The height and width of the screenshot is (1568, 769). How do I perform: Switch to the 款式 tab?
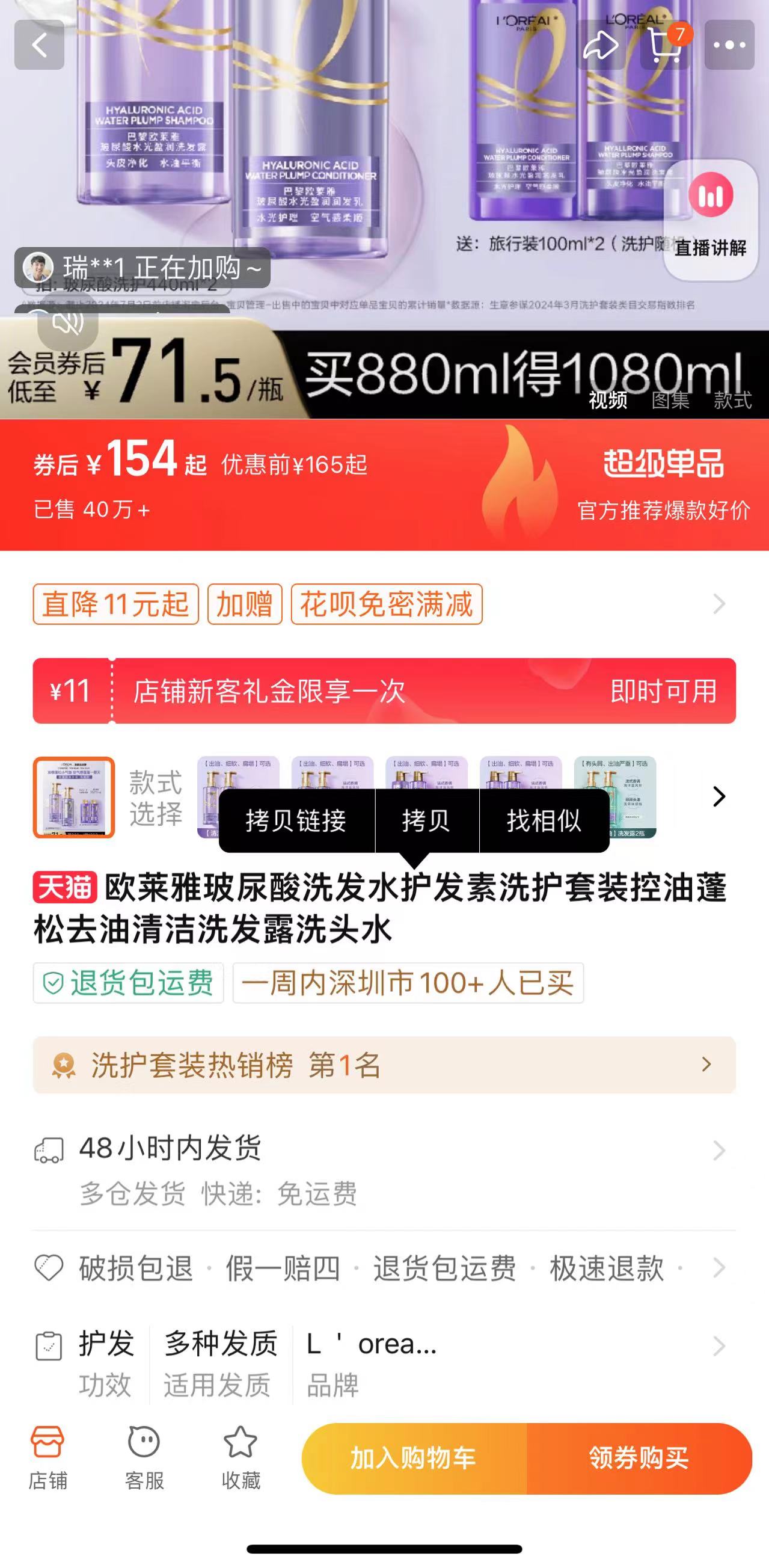[732, 400]
